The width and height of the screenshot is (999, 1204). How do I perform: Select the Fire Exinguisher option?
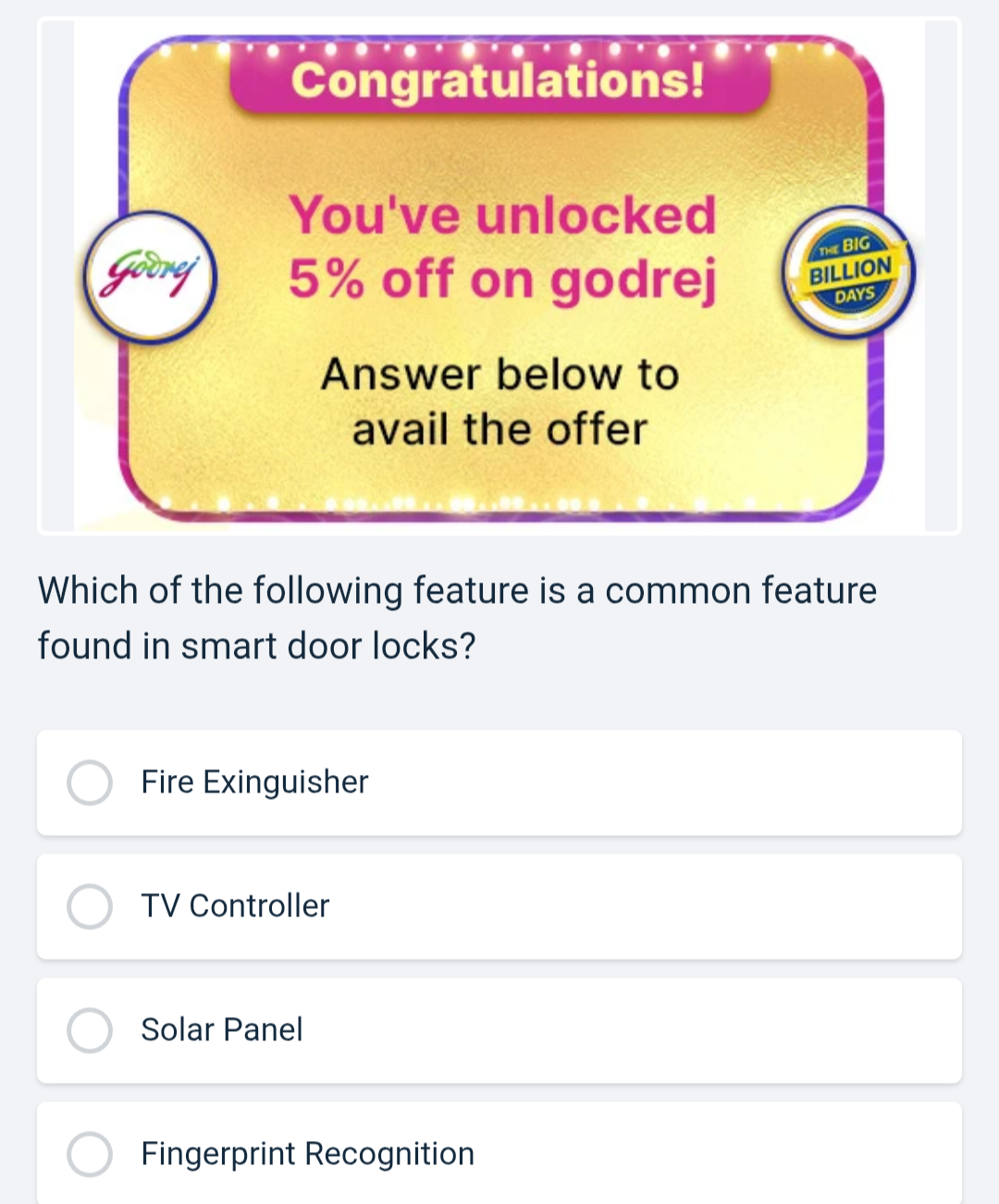91,783
